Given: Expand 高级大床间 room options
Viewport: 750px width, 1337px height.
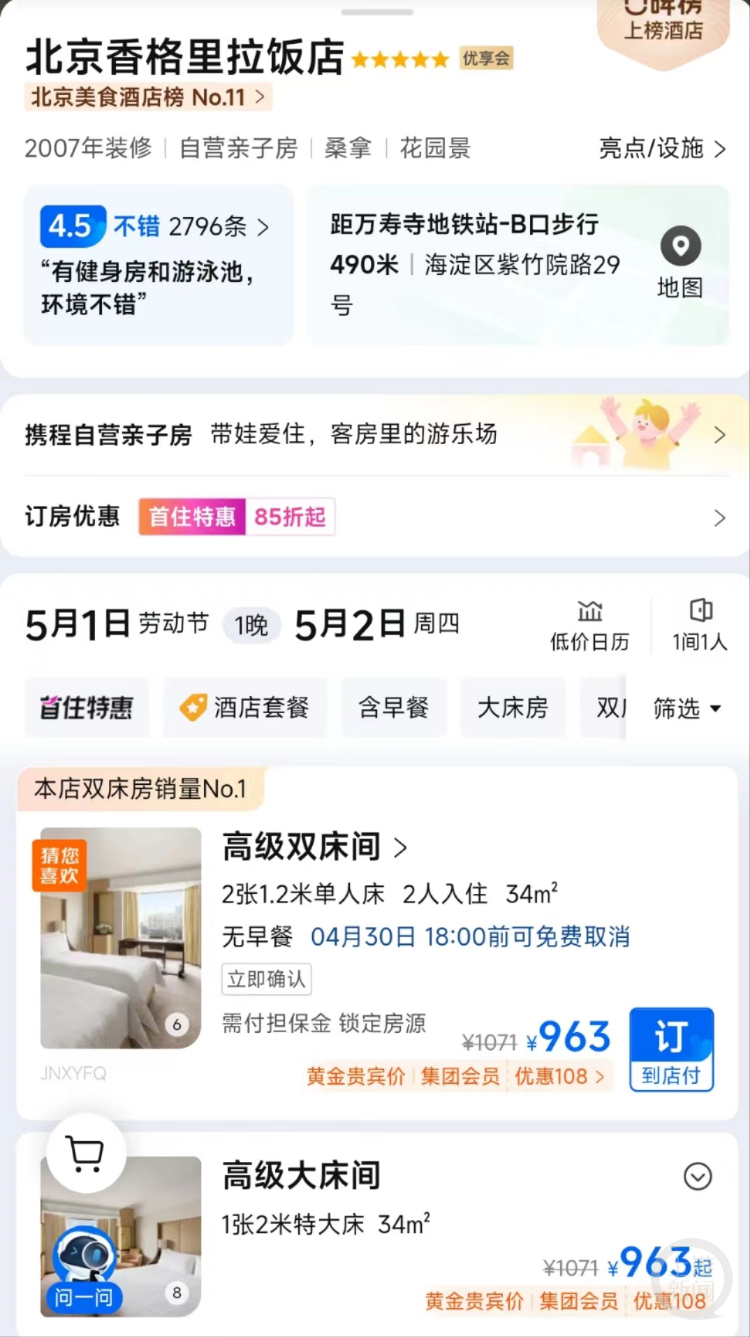Looking at the screenshot, I should pos(698,1176).
